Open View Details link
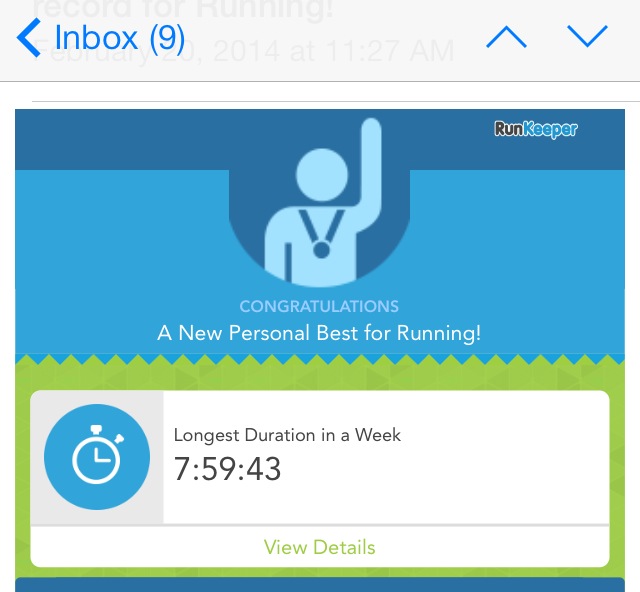The image size is (640, 592). click(319, 547)
